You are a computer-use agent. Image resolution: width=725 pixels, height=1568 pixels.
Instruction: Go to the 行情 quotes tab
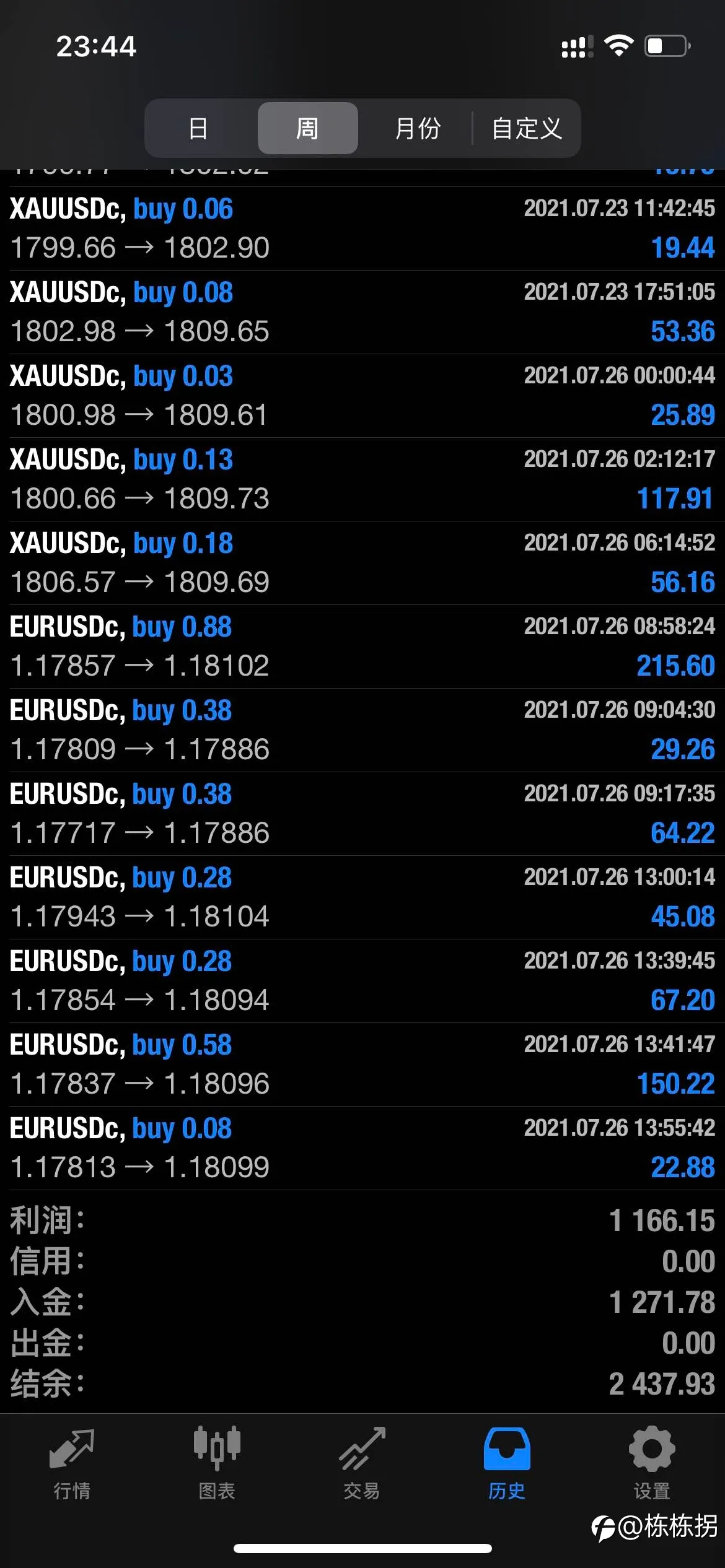click(x=72, y=1463)
